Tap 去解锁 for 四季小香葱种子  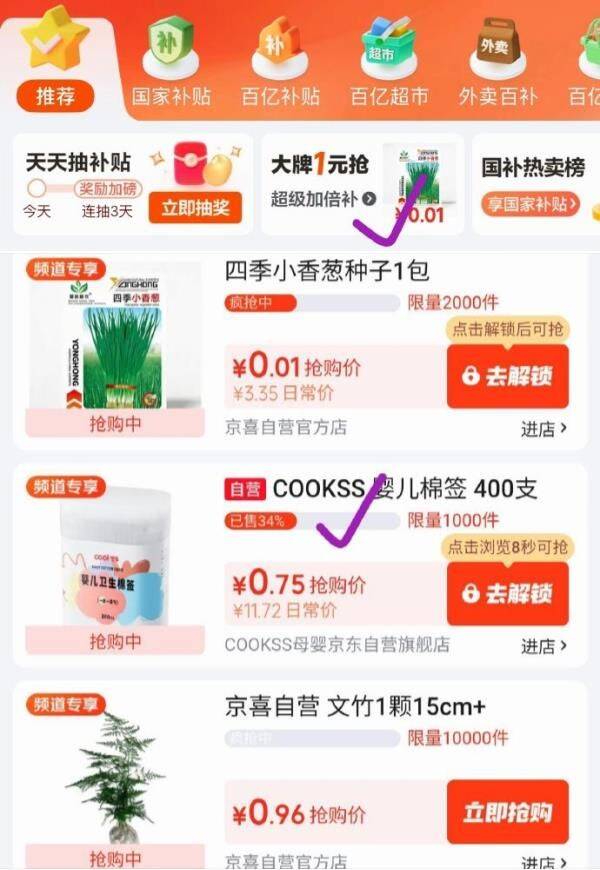[507, 376]
